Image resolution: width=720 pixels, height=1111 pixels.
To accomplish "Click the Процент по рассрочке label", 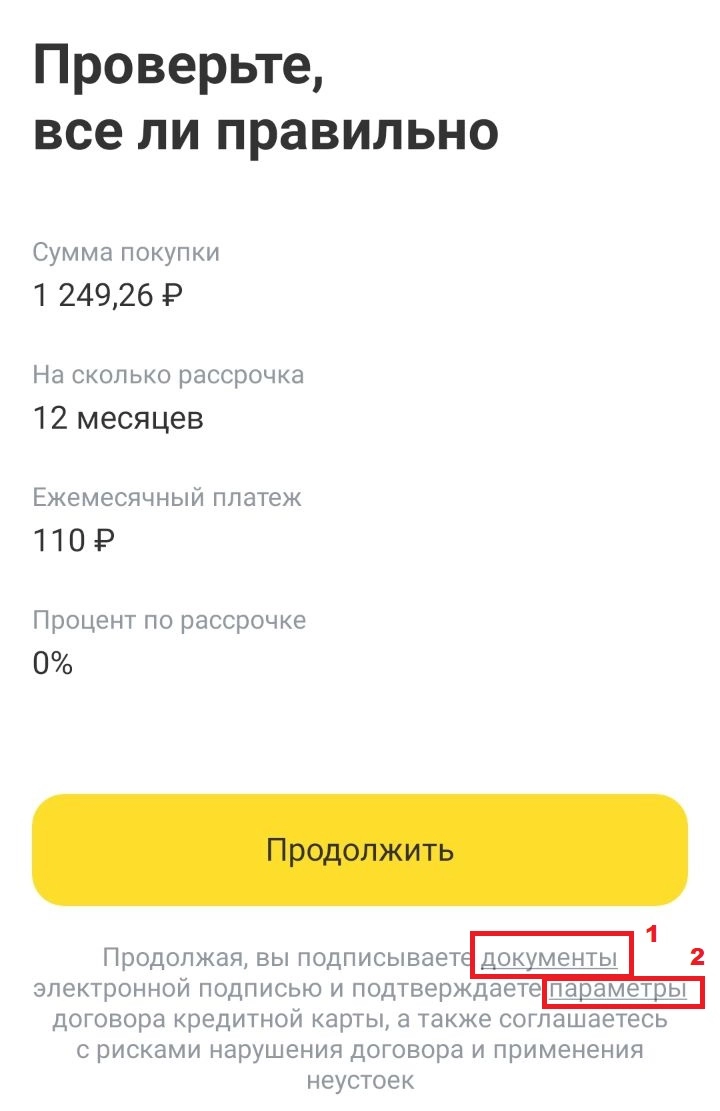I will [x=170, y=620].
